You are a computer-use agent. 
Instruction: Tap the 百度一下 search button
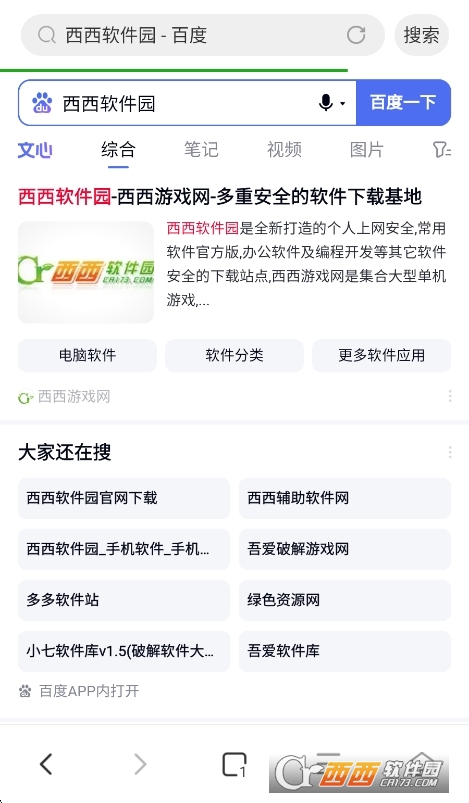point(403,102)
